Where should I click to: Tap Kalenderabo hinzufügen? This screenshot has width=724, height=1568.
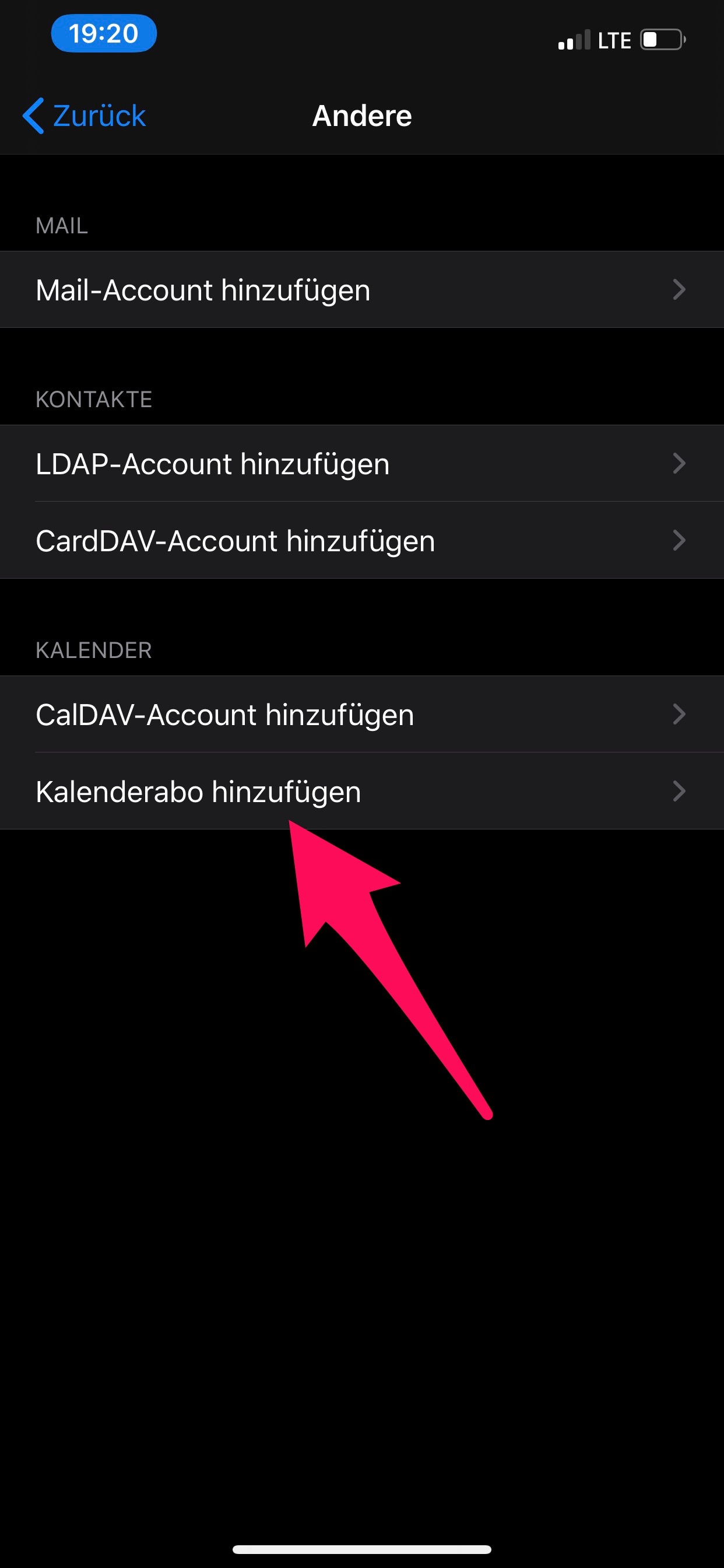pyautogui.click(x=362, y=792)
